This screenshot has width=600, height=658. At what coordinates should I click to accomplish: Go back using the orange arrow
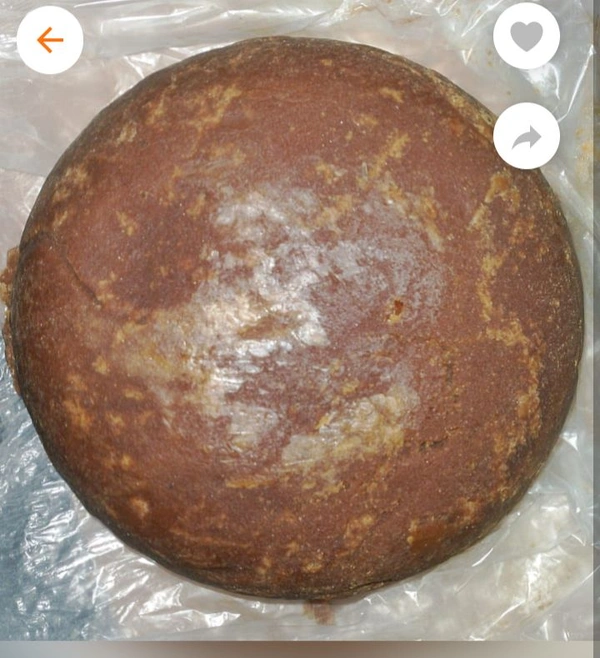coord(50,40)
